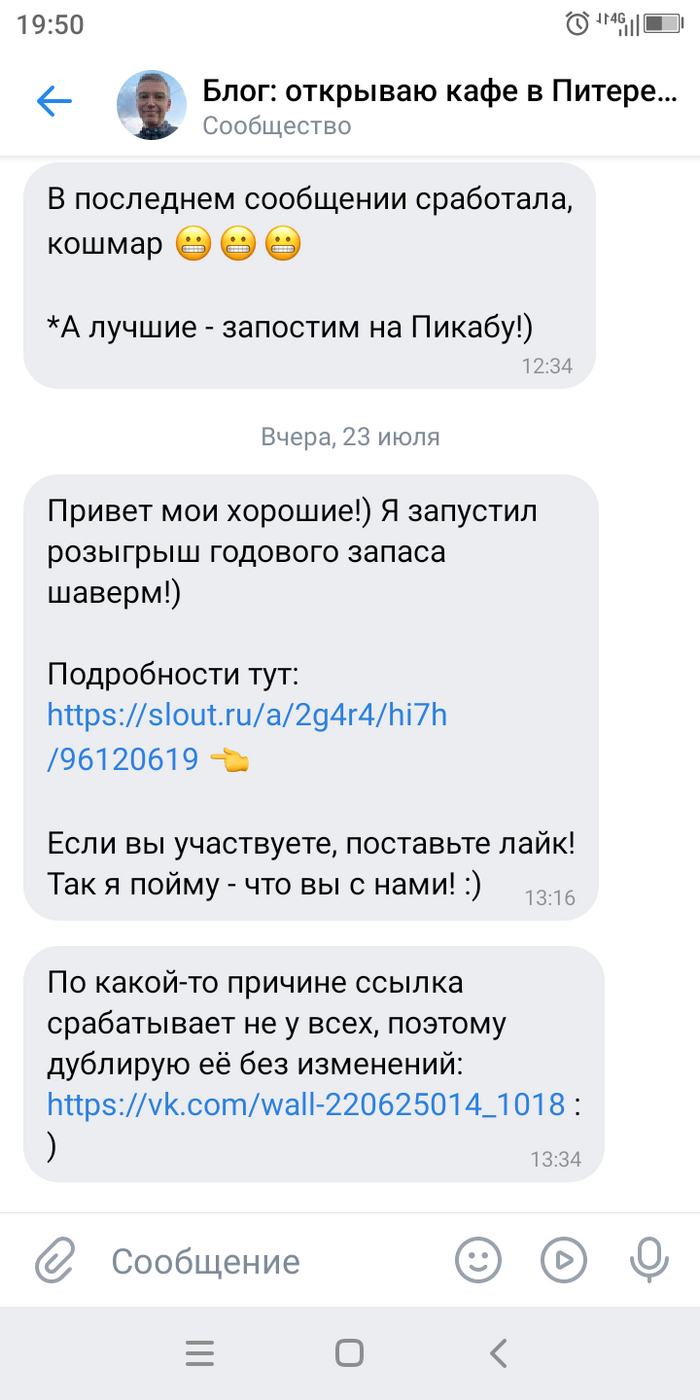
Task: Tap the system back button
Action: [x=498, y=1353]
